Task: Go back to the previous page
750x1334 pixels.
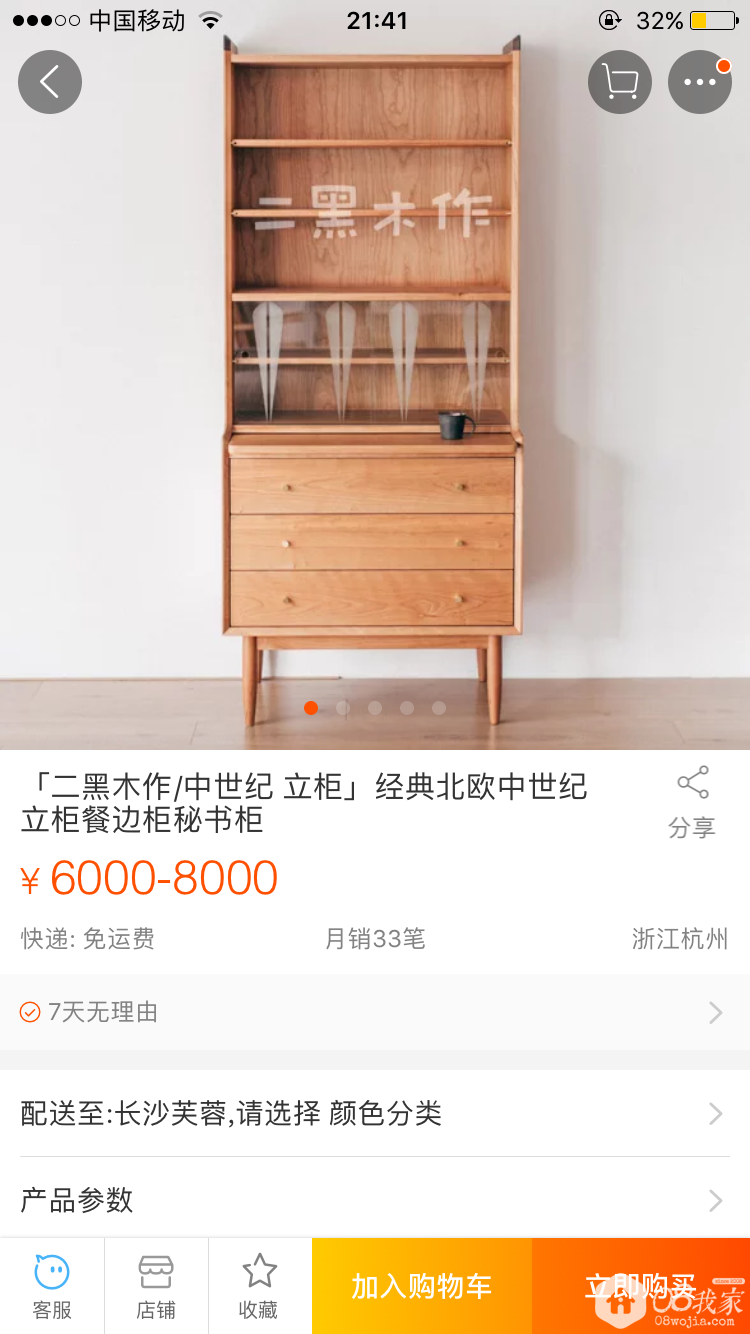Action: pos(50,82)
